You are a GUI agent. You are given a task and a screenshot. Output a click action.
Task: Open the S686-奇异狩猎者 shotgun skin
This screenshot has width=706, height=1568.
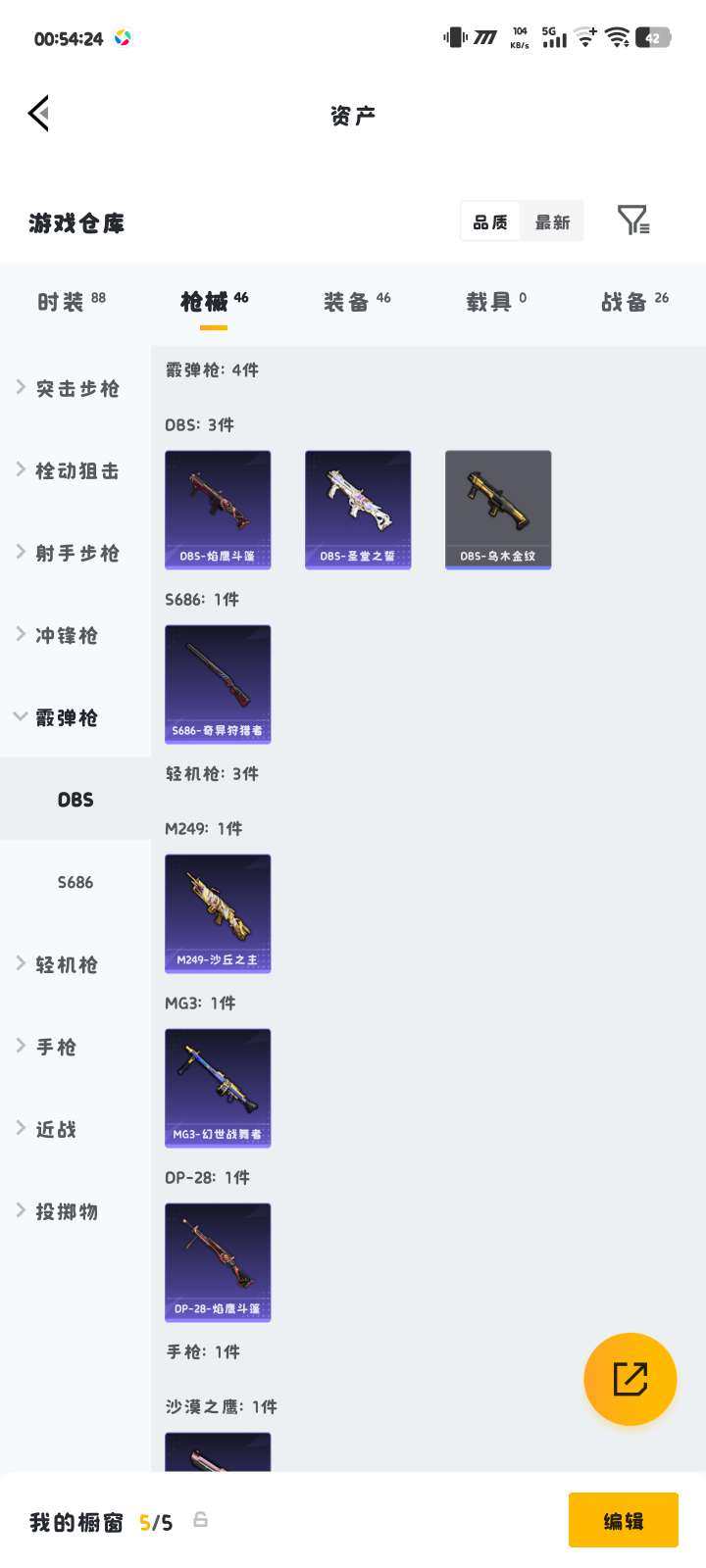click(218, 684)
